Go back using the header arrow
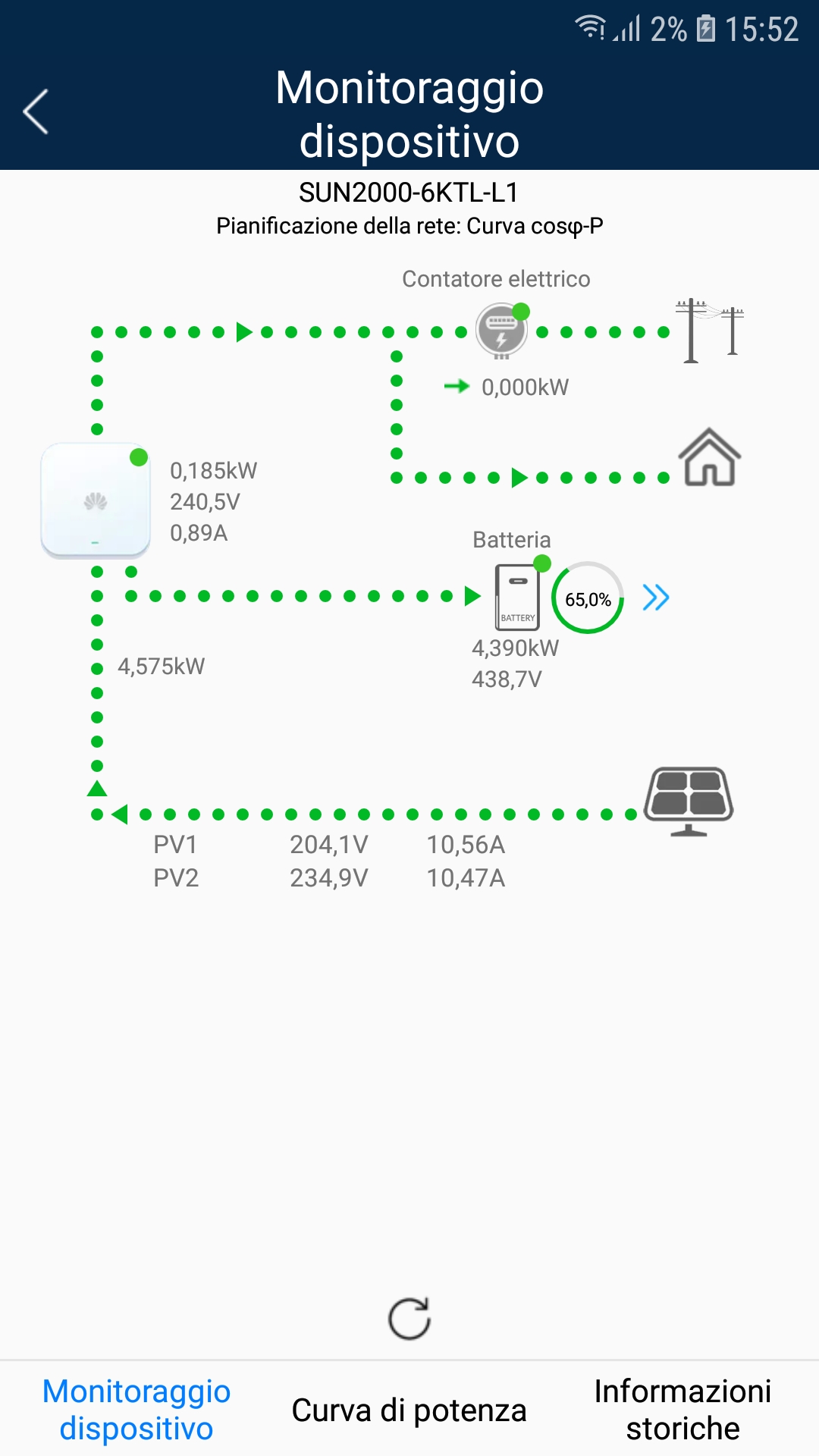The image size is (819, 1456). pyautogui.click(x=36, y=111)
